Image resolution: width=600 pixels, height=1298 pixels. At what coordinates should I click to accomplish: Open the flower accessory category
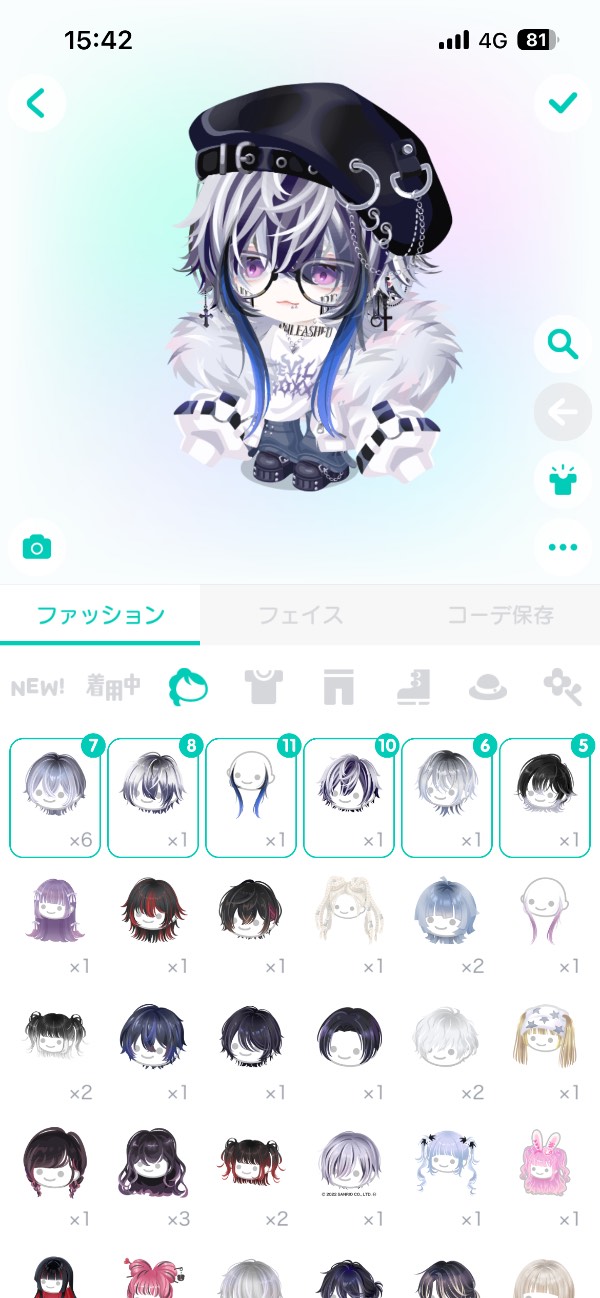click(x=562, y=688)
